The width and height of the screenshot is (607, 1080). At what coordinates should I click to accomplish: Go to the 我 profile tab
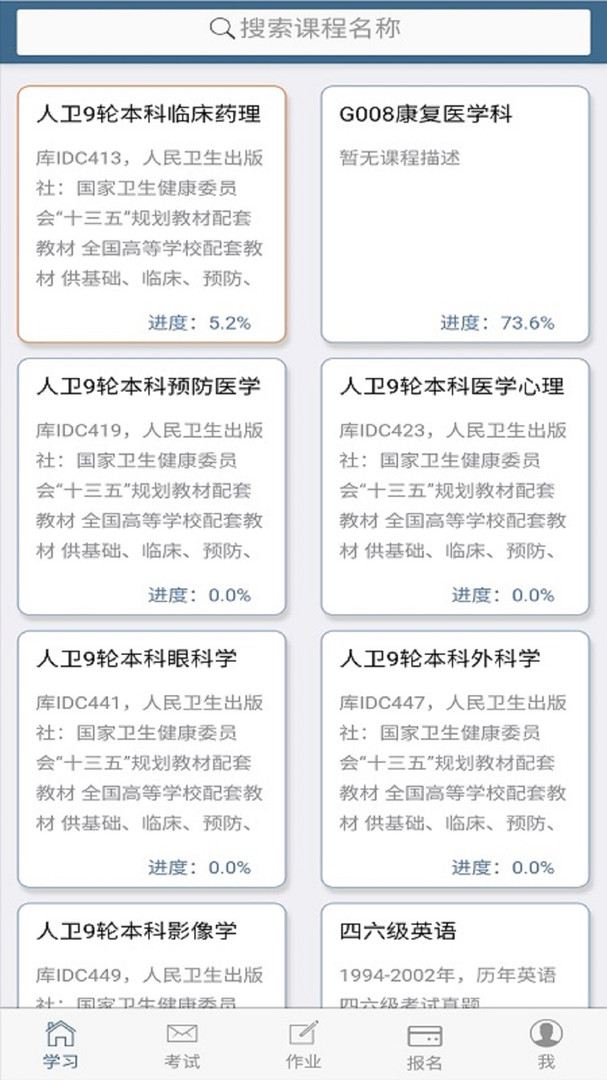tap(546, 1045)
